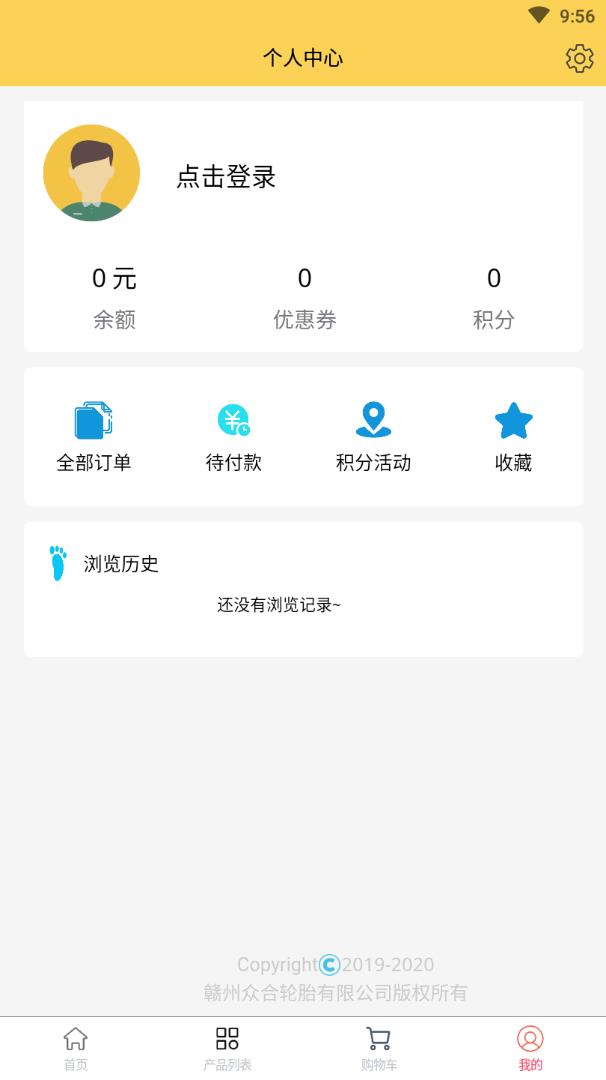
Task: View 待付款 pending payments
Action: [x=233, y=436]
